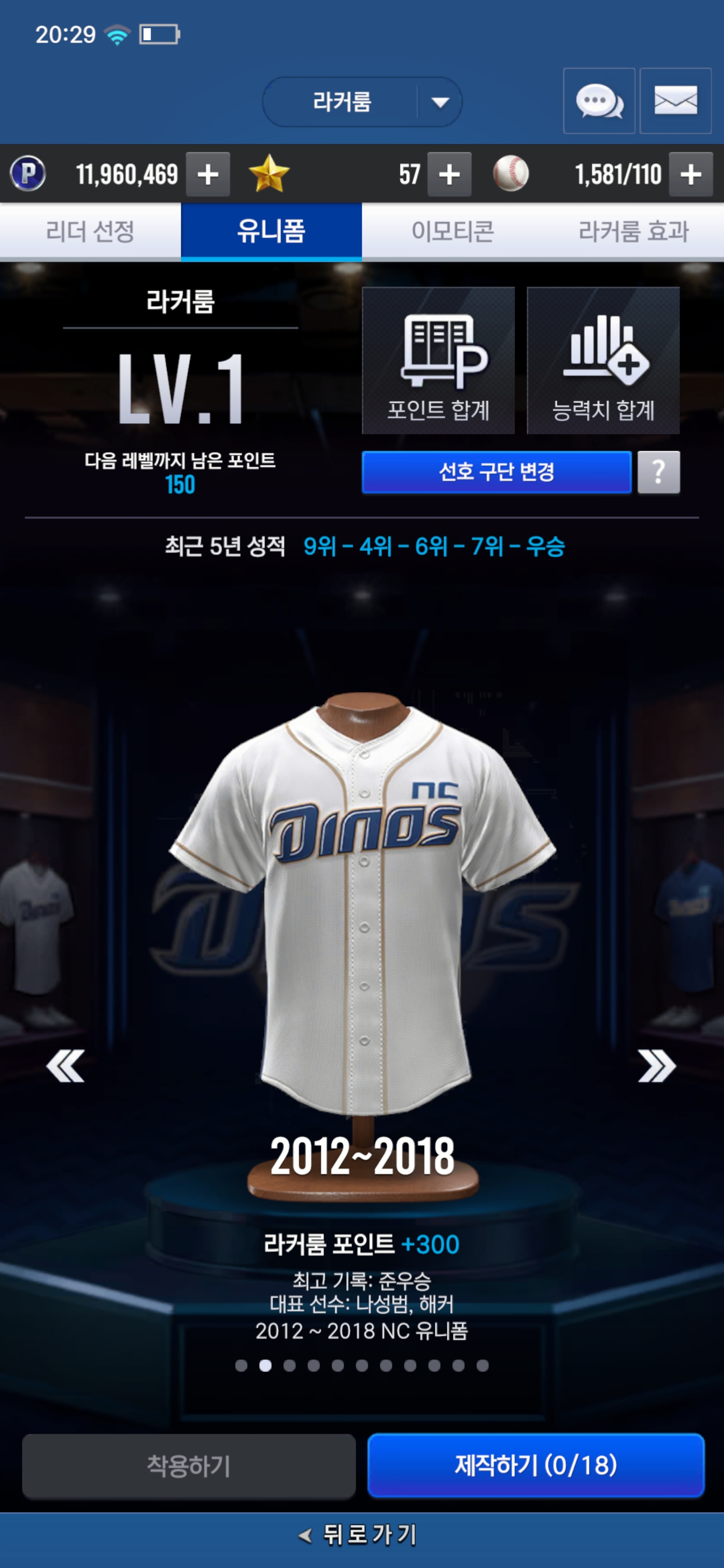Tap 선호 구단 변경 button

[496, 472]
